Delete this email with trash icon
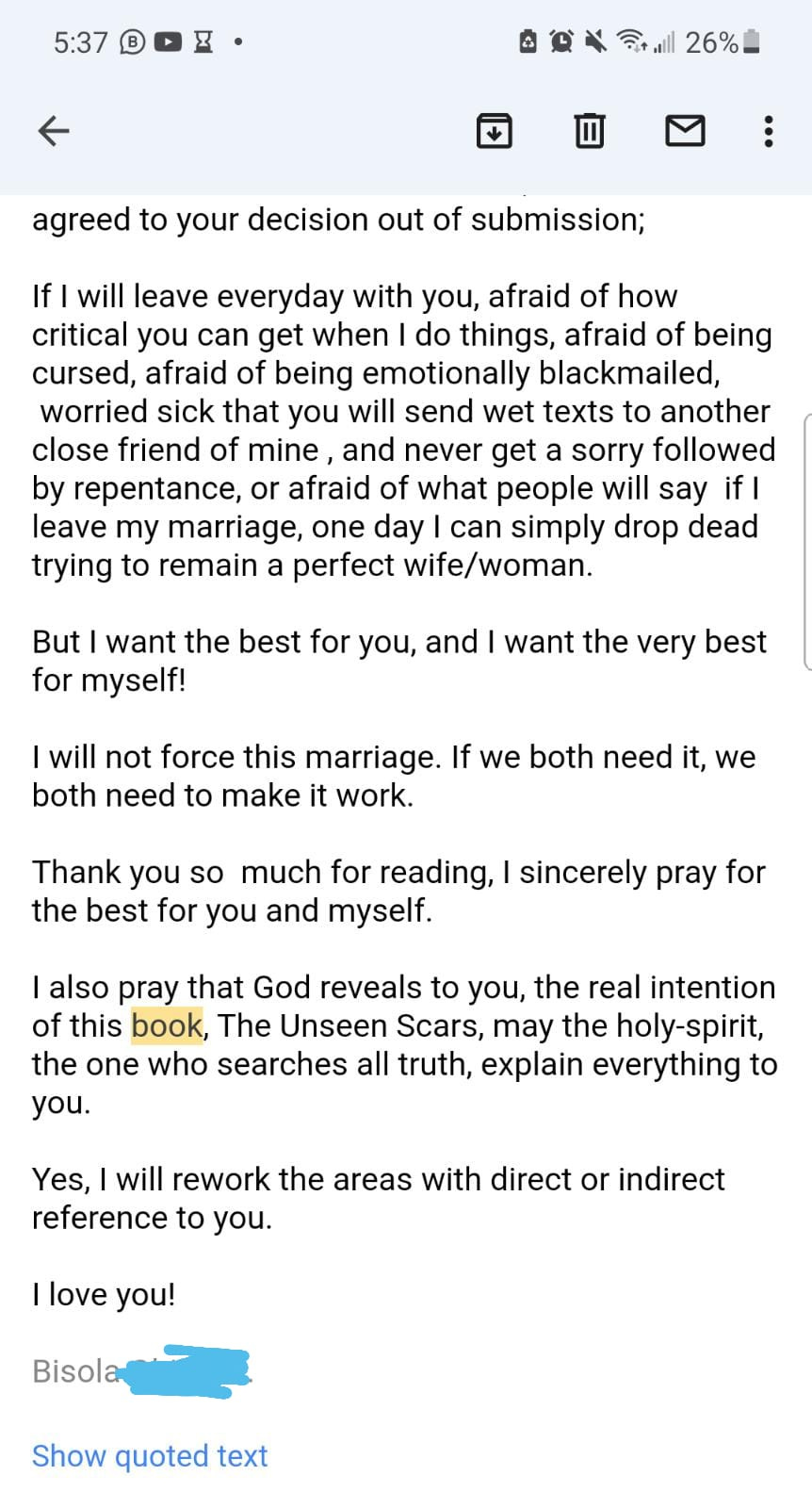 tap(590, 131)
